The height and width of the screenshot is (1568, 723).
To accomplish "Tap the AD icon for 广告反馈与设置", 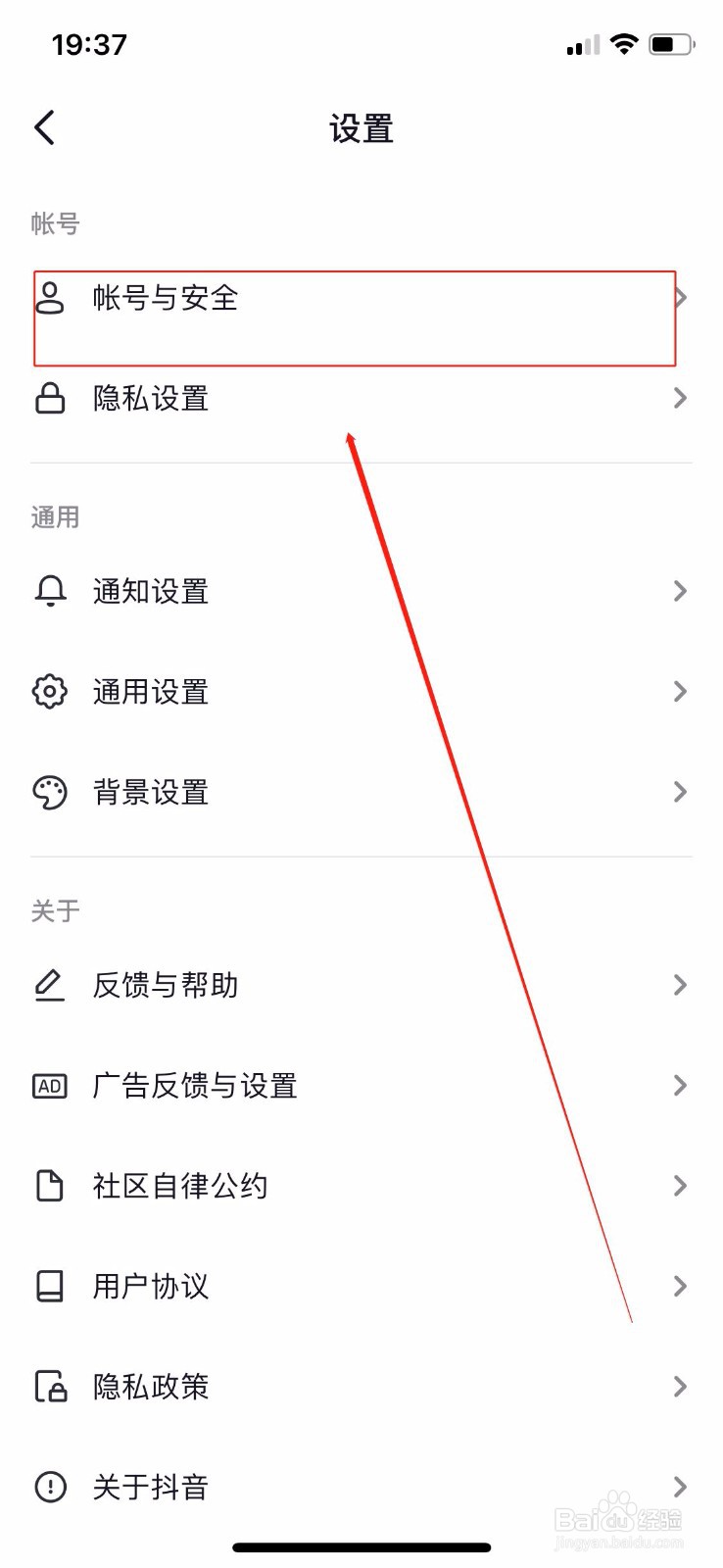I will coord(50,1085).
